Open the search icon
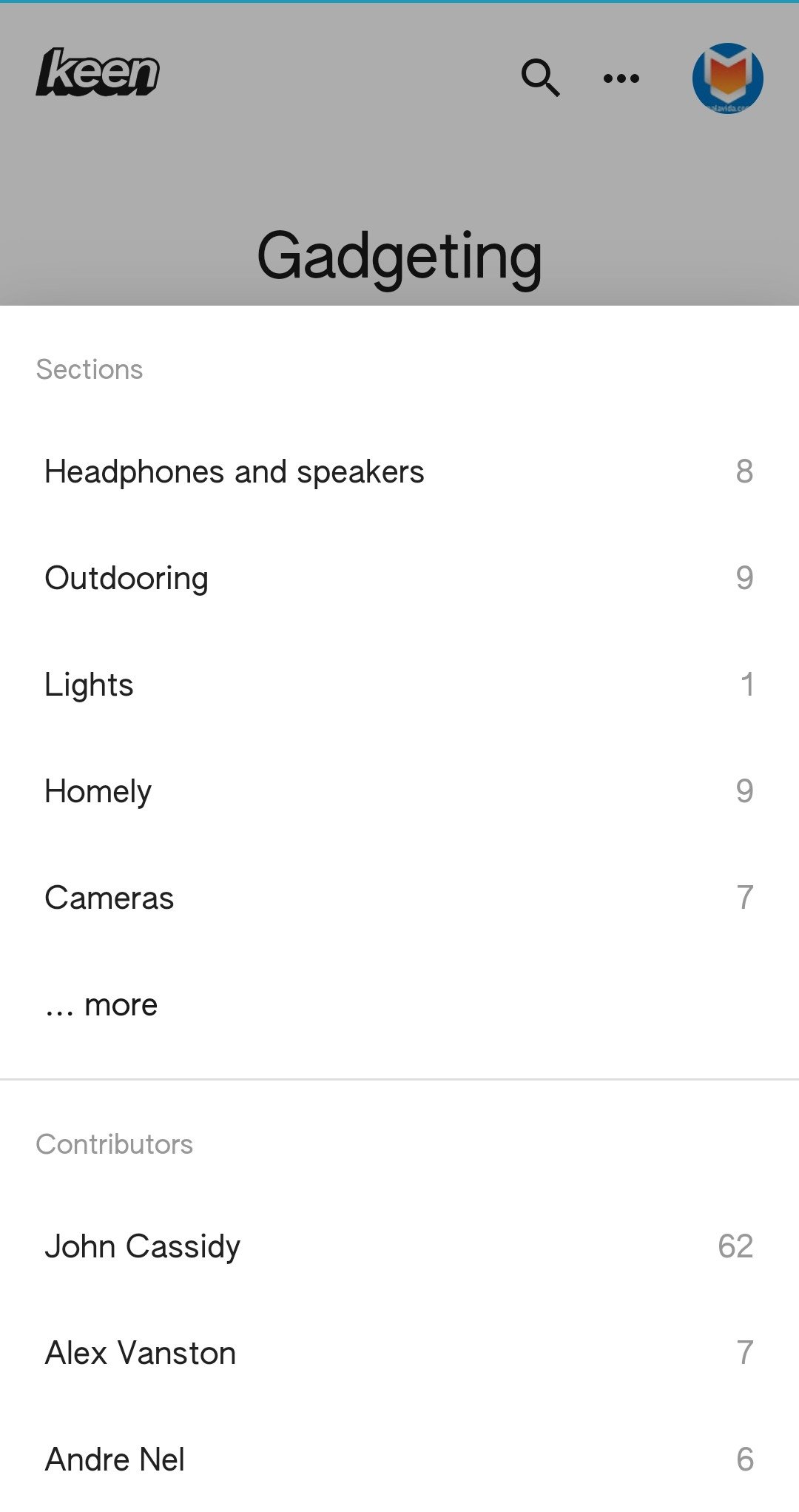This screenshot has height=1512, width=799. (541, 78)
